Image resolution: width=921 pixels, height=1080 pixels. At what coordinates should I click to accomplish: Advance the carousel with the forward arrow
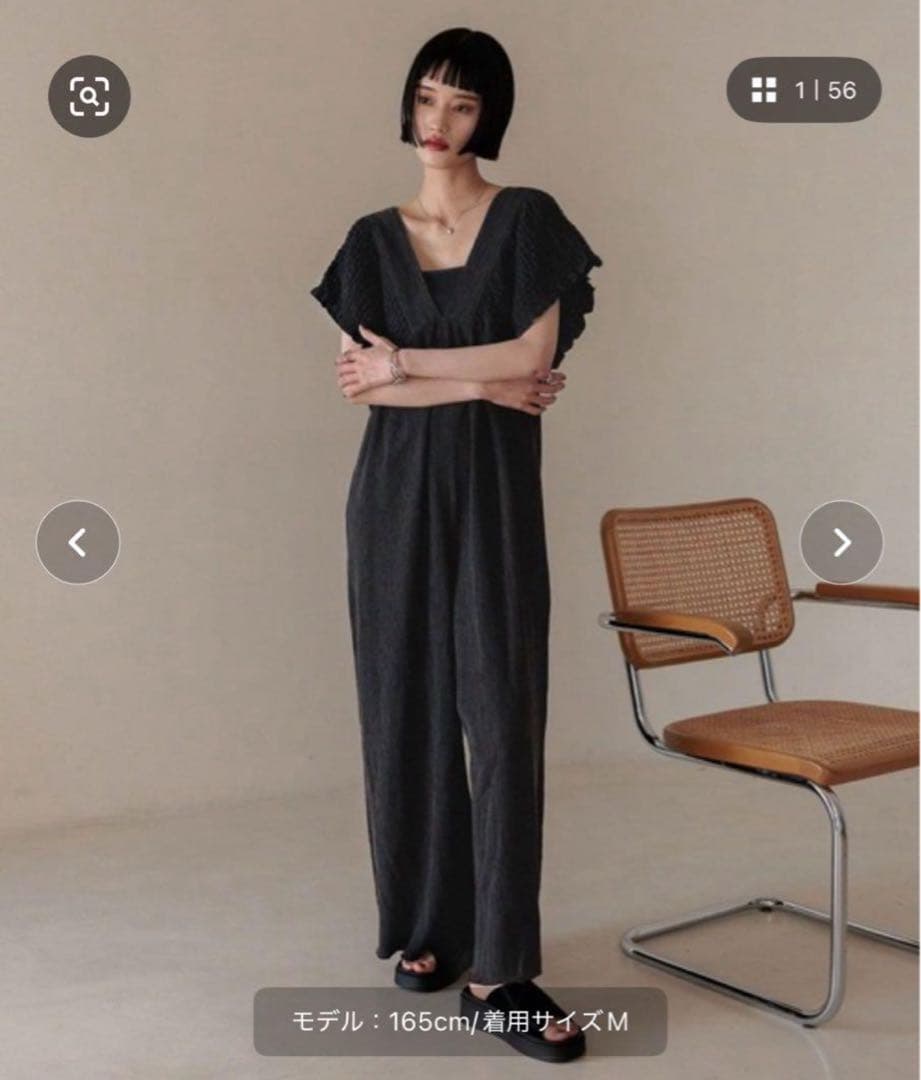pos(844,539)
